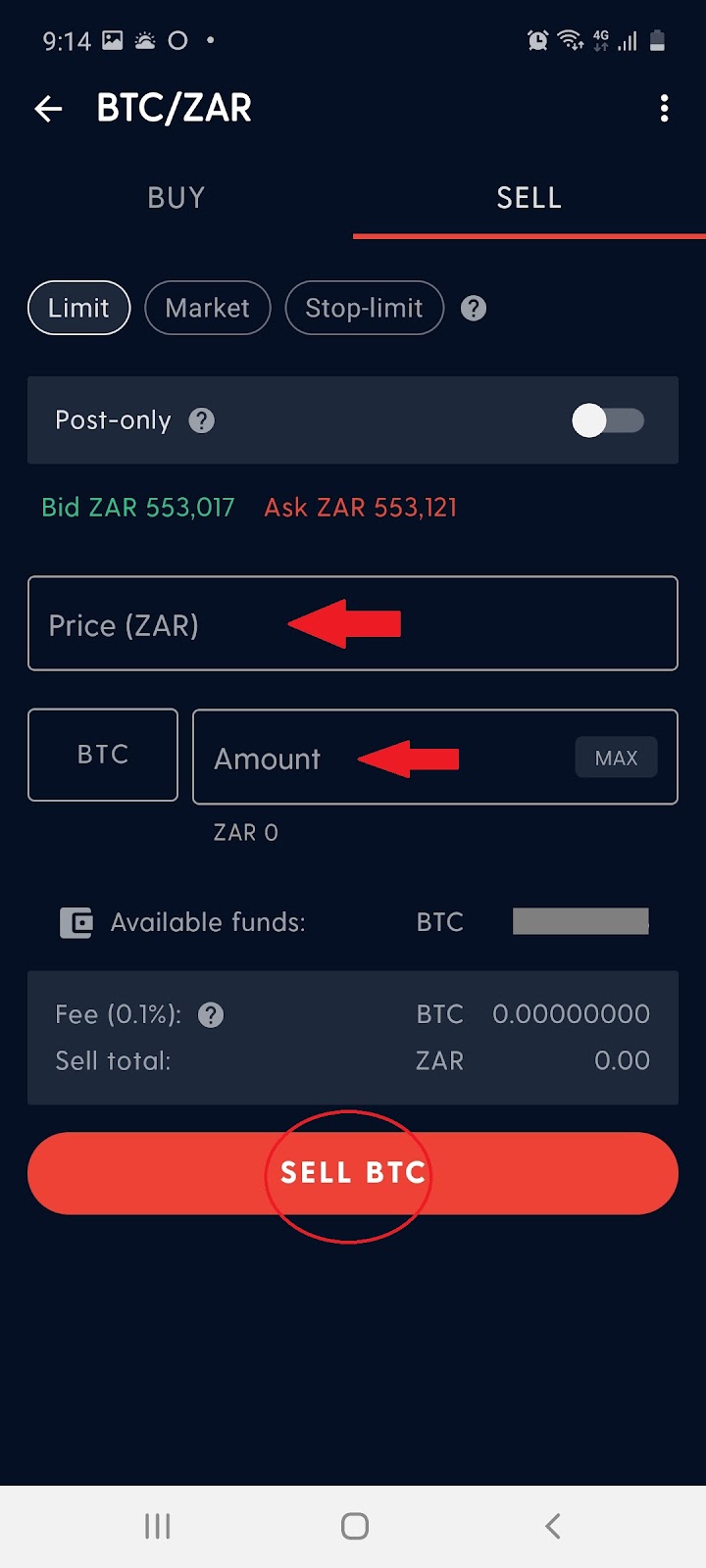The width and height of the screenshot is (706, 1568).
Task: Tap the BTC currency selector box
Action: point(103,755)
